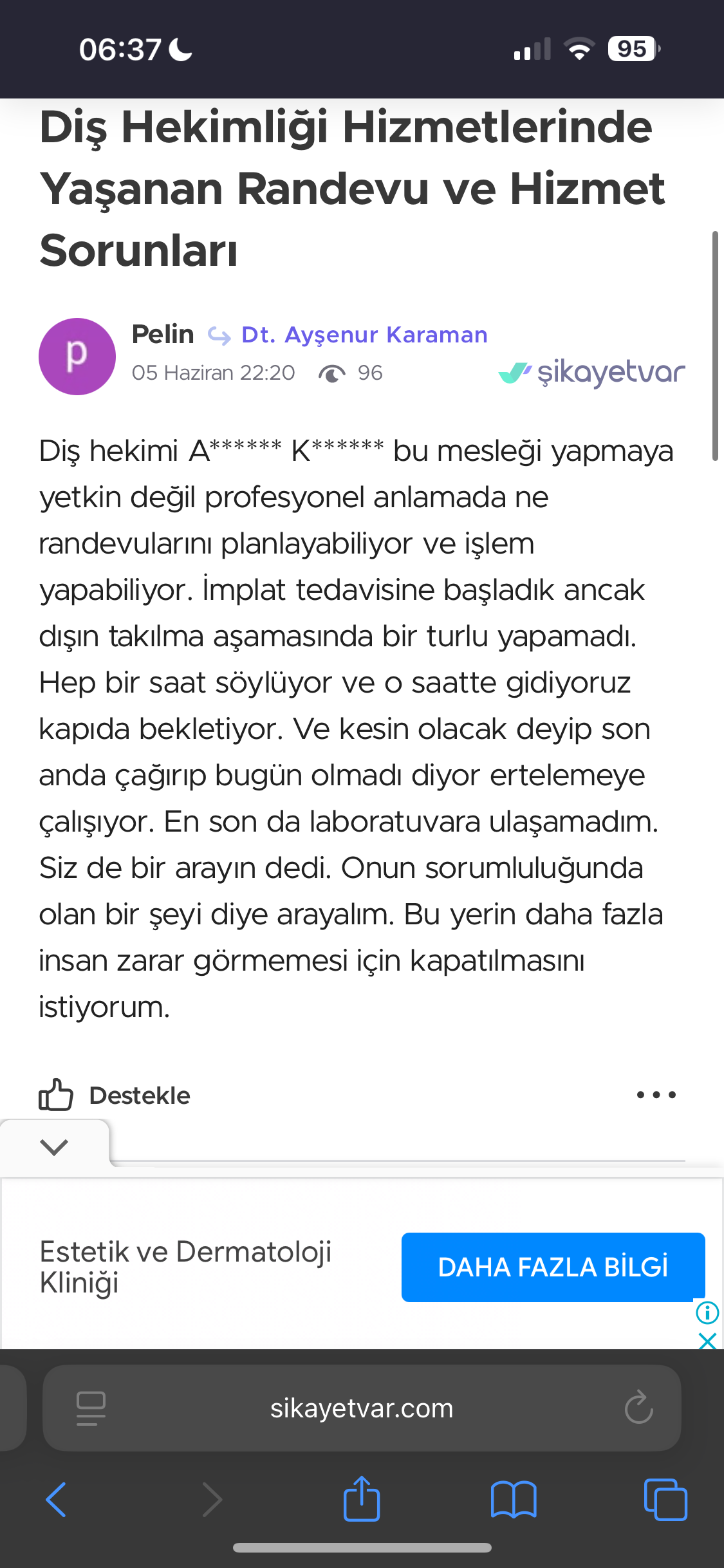Open Dt. Ayşenur Karaman profile link
Image resolution: width=724 pixels, height=1568 pixels.
tap(364, 335)
